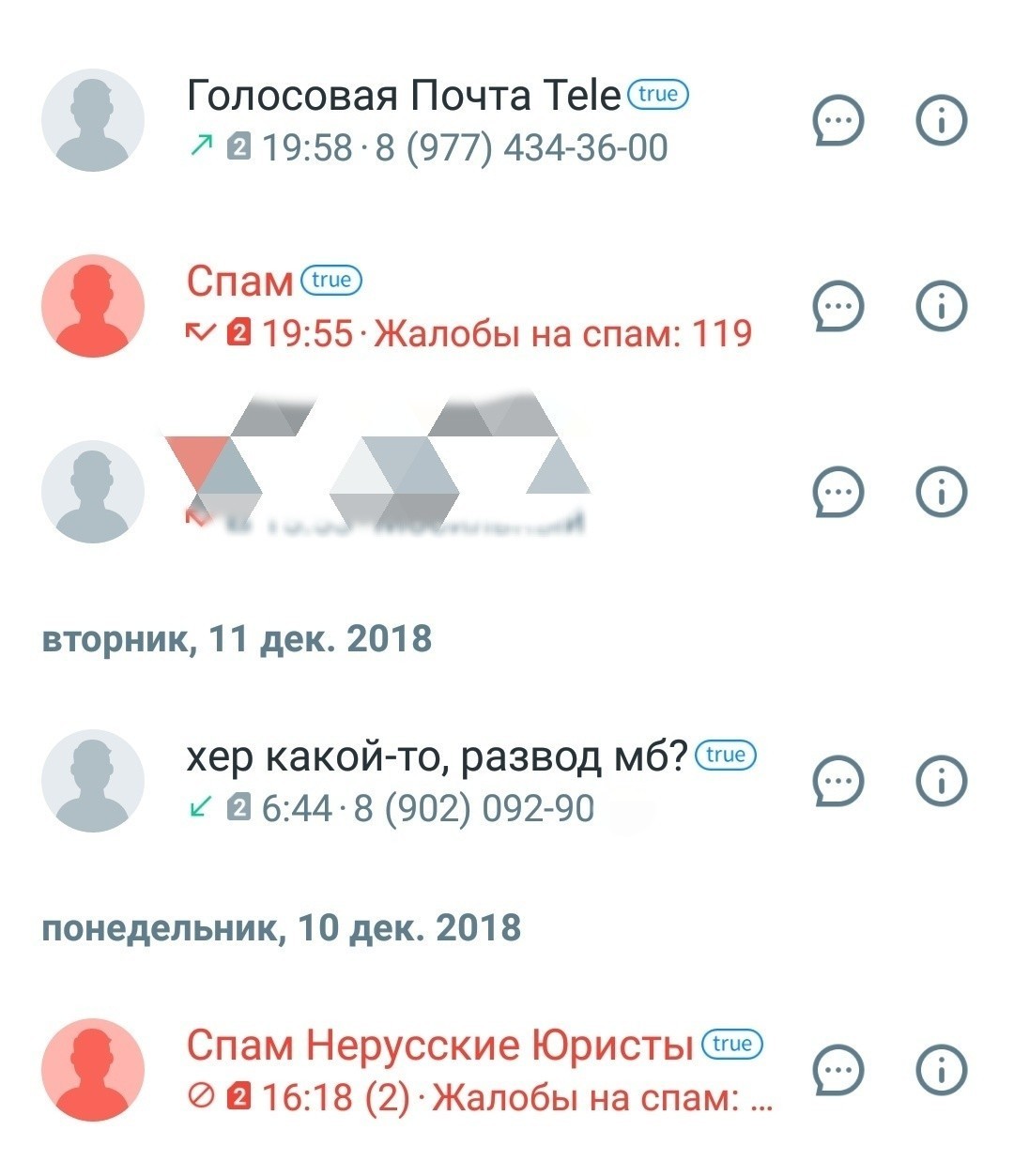
Task: Tap avatar of Спам Нерусские Юристы
Action: tap(93, 1070)
